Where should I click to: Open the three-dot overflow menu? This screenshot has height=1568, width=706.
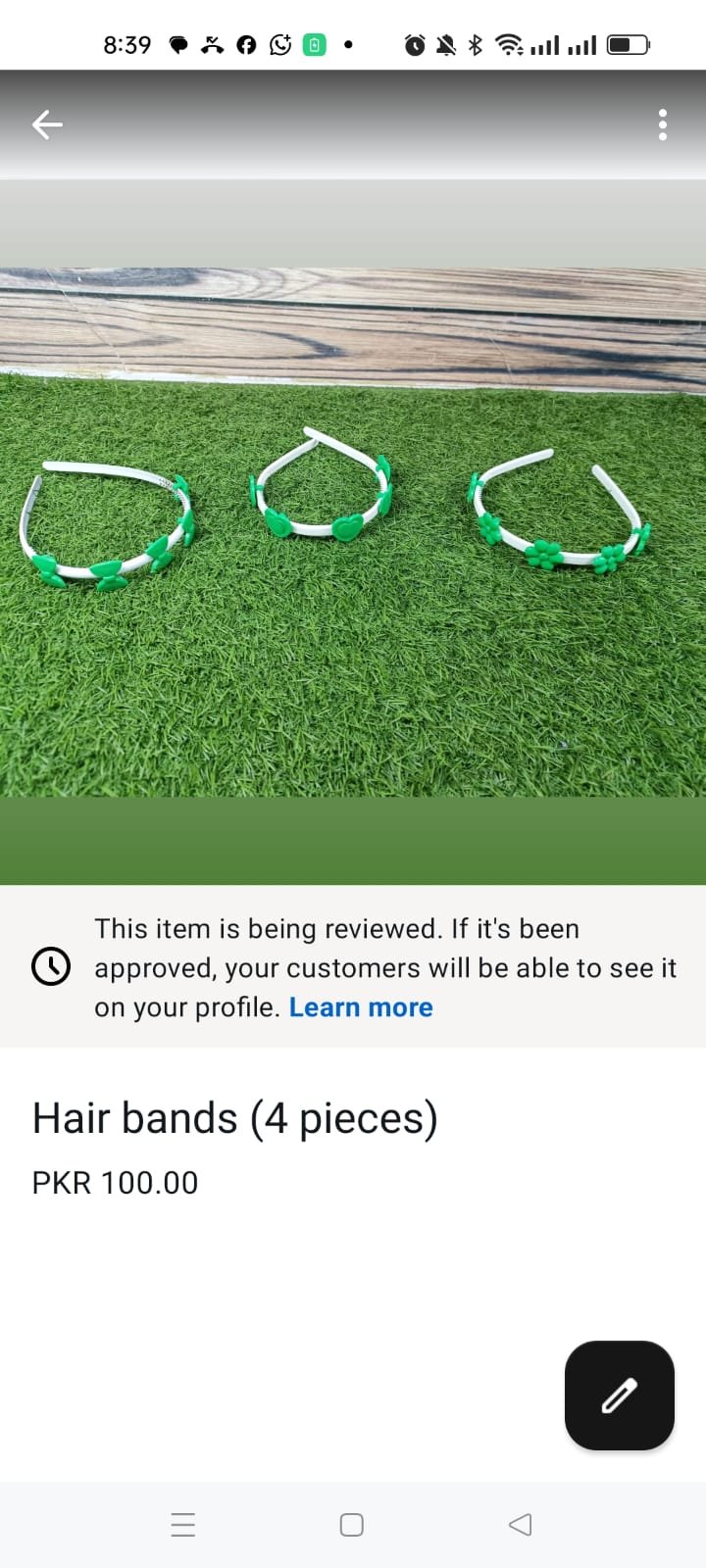click(x=663, y=124)
